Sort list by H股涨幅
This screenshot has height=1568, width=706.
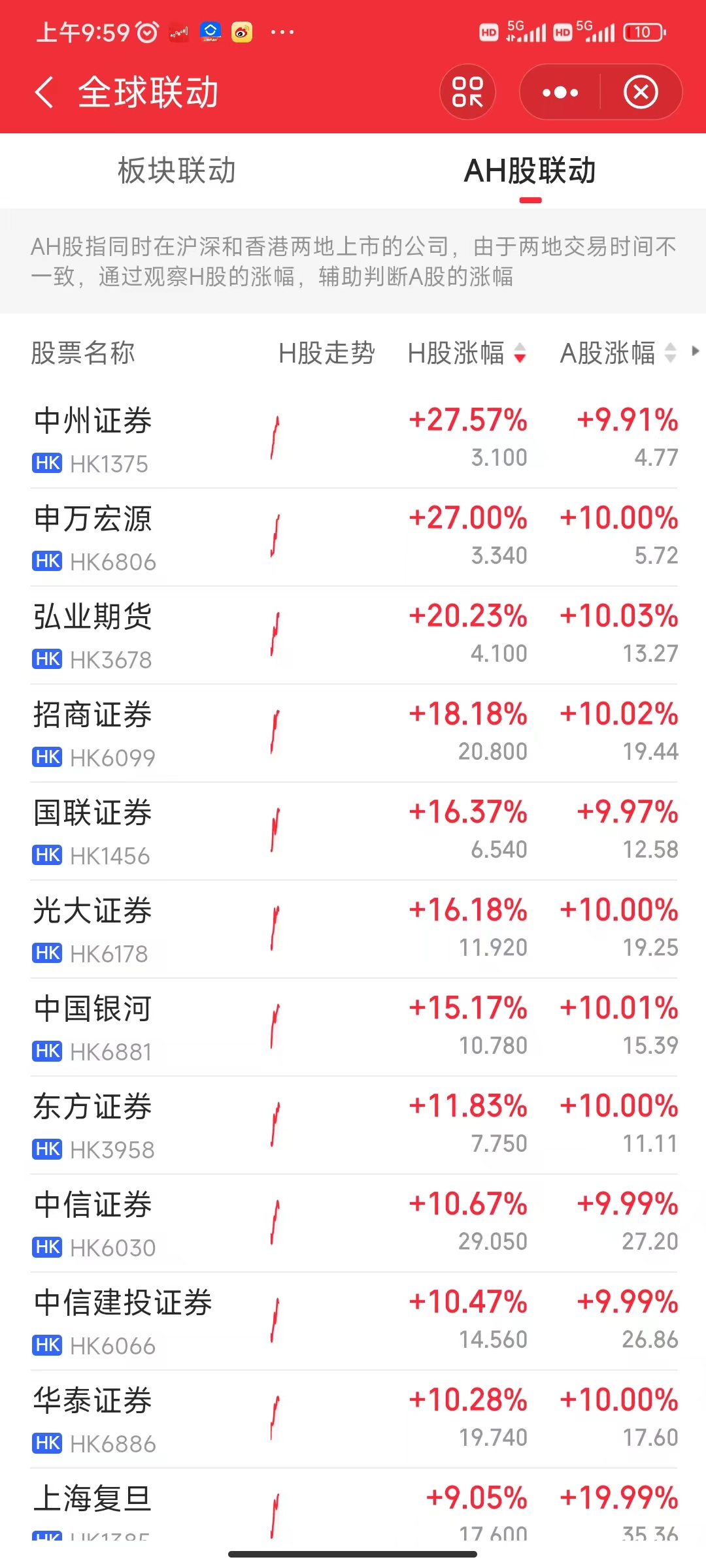[467, 353]
